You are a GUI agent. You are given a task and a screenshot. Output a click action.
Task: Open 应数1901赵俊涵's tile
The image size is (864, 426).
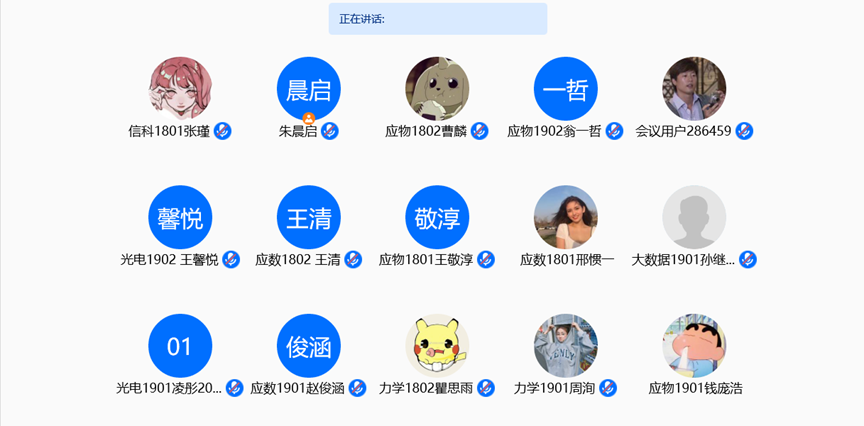[308, 346]
